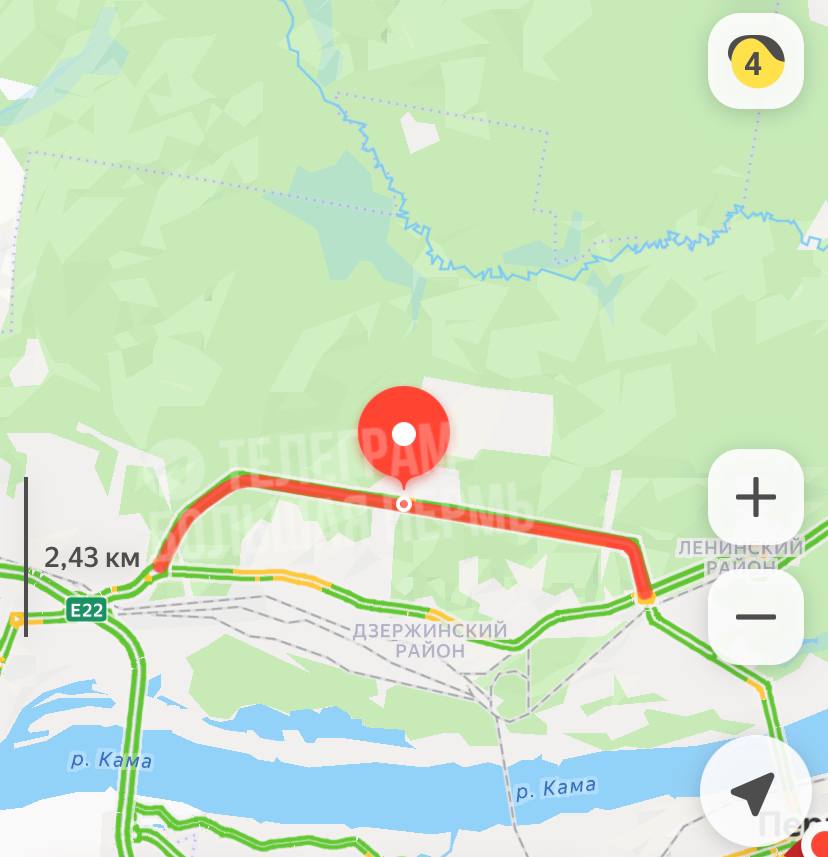Open the traffic level indicator showing 4

click(755, 61)
